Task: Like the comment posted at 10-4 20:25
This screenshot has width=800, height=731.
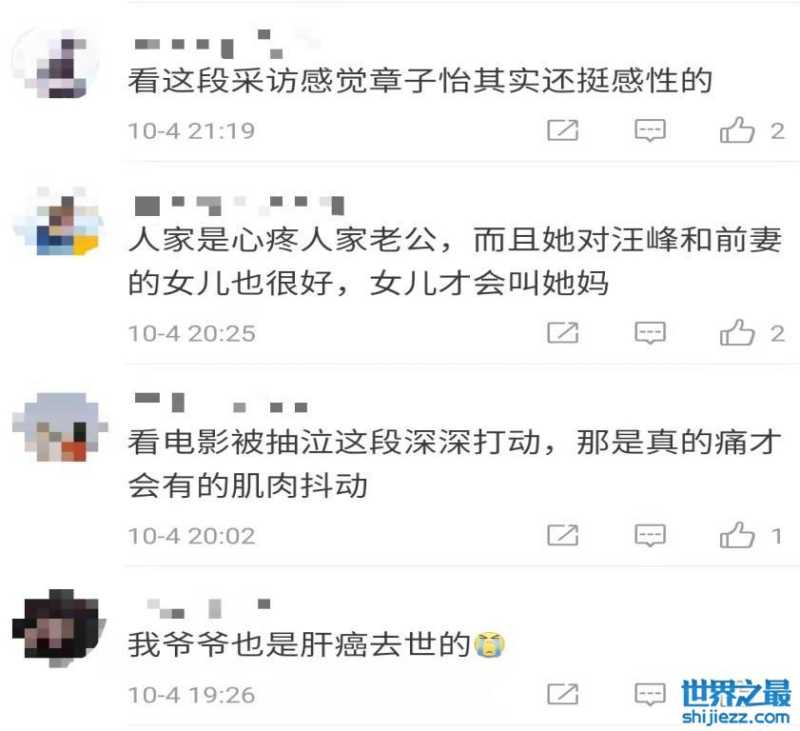Action: point(737,333)
